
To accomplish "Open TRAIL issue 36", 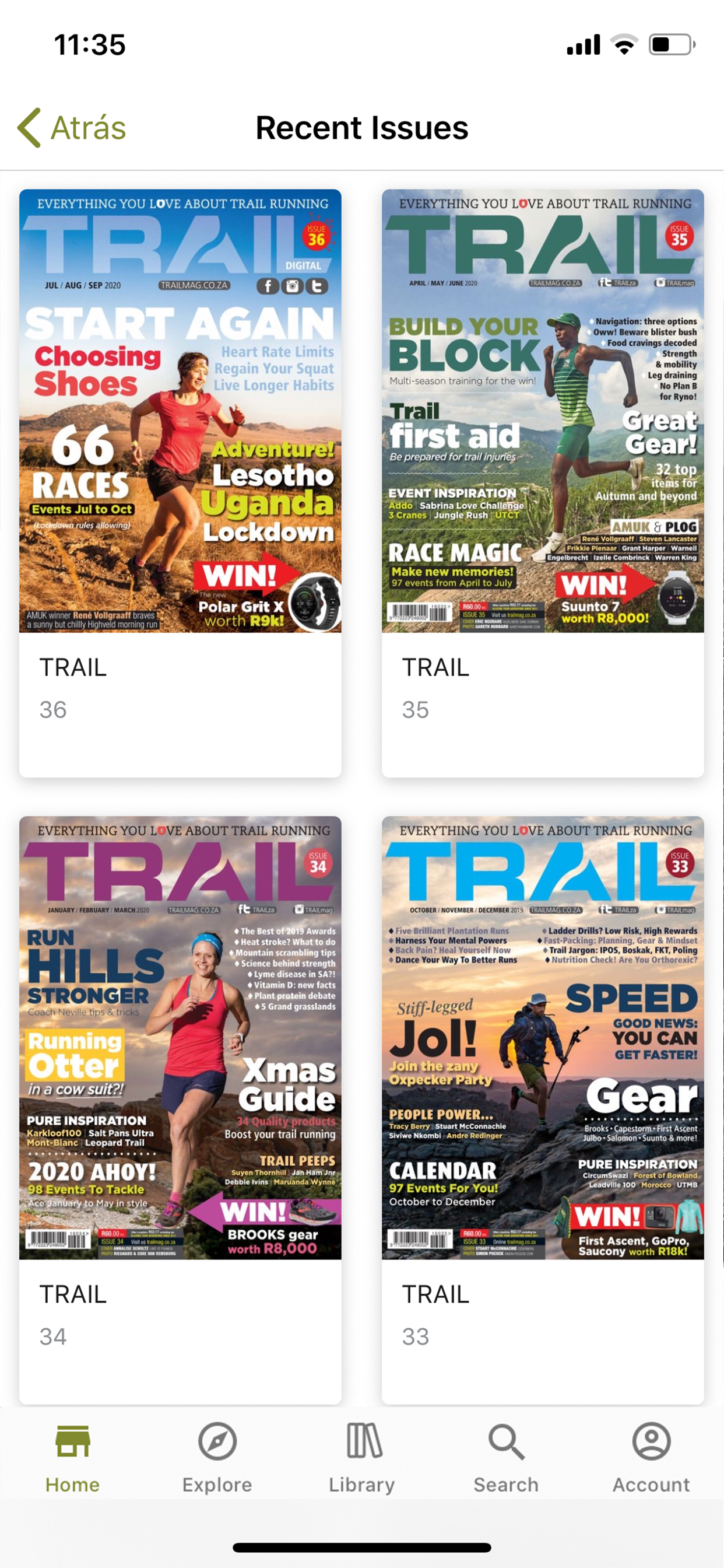I will [180, 482].
